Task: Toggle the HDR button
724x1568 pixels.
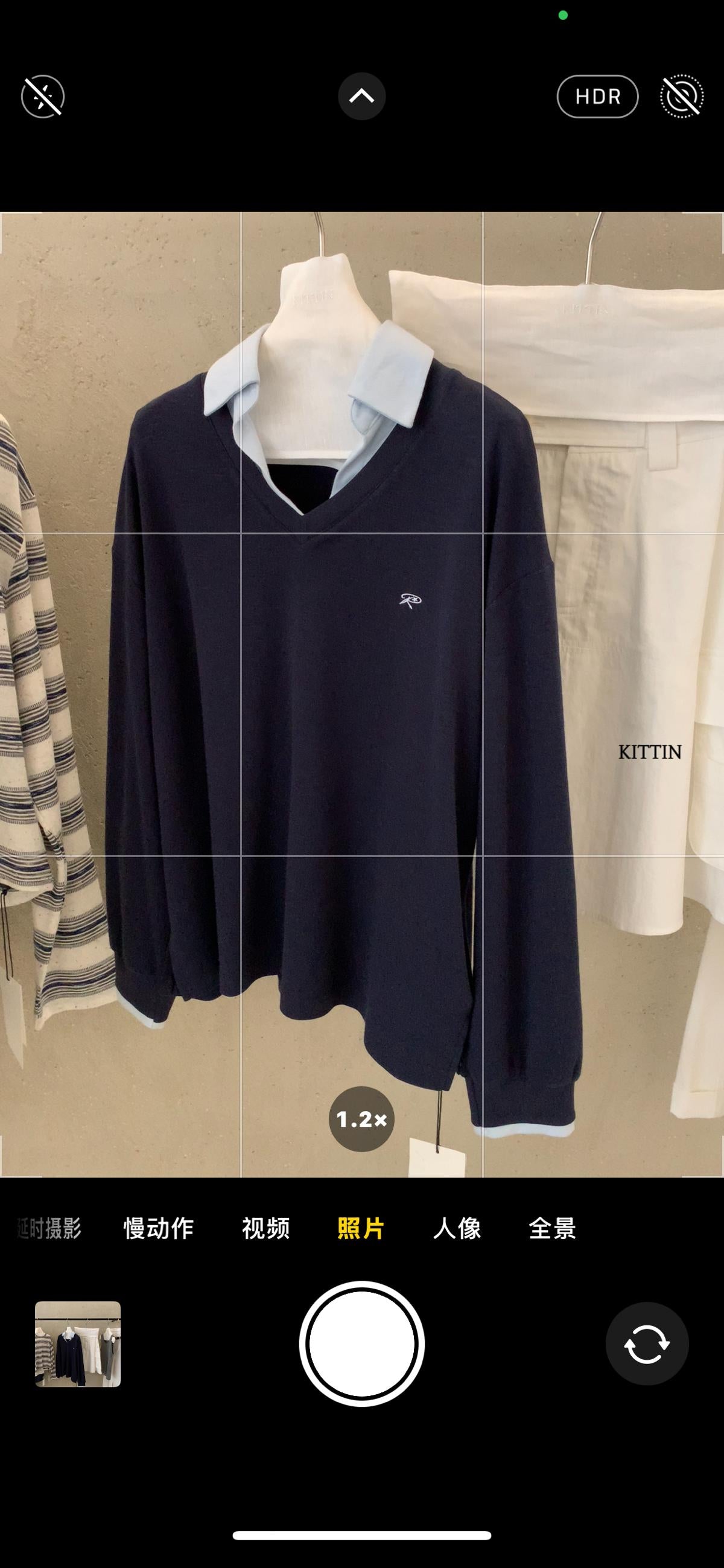Action: tap(597, 96)
